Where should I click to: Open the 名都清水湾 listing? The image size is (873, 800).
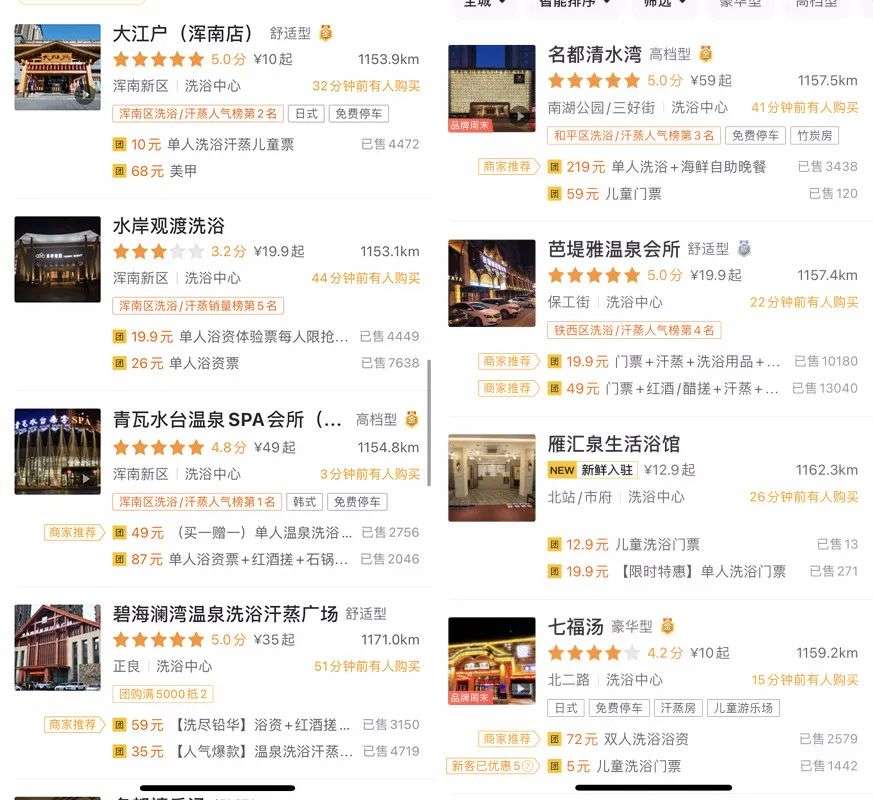coord(594,54)
